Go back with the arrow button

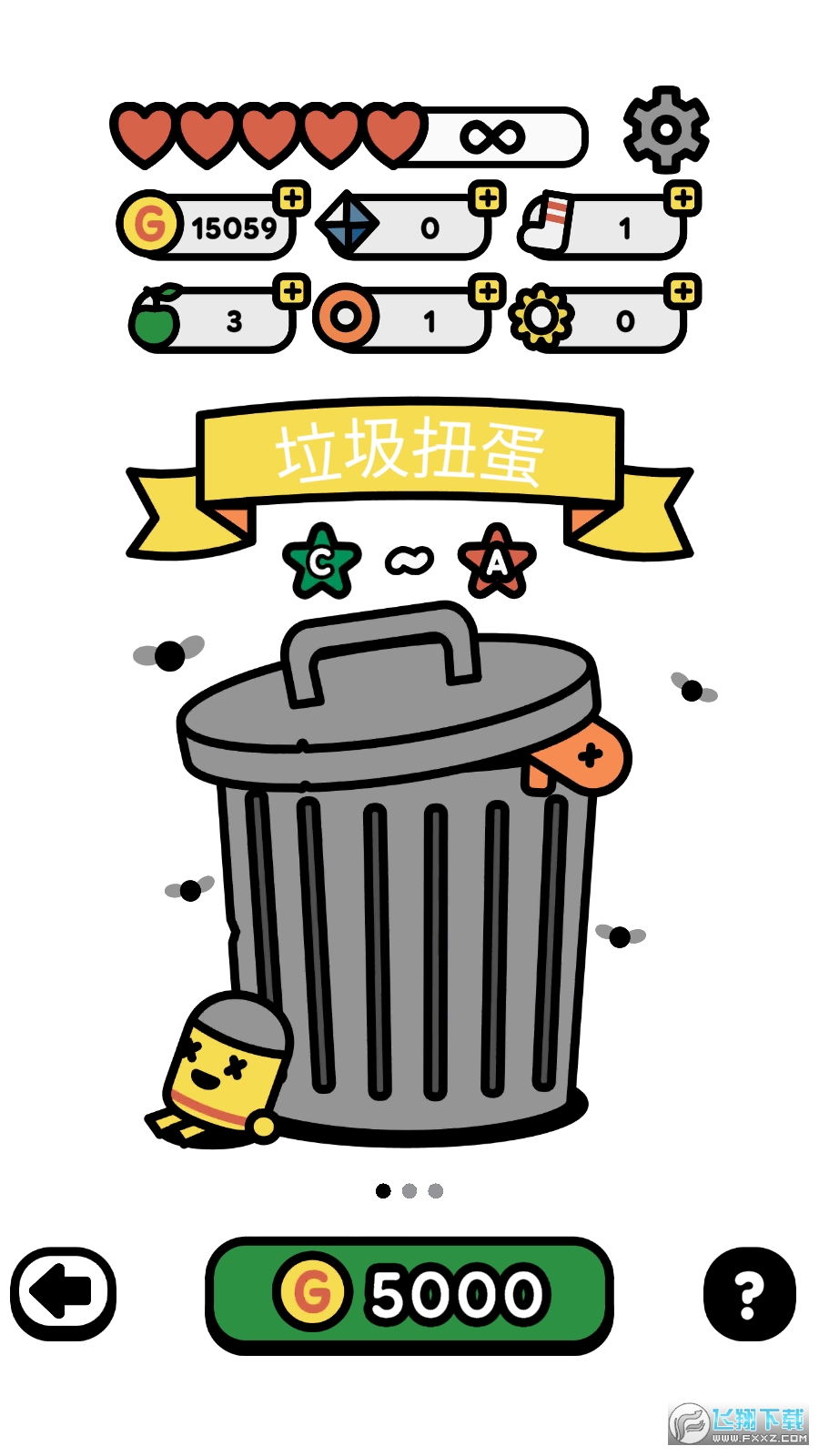pyautogui.click(x=63, y=1293)
